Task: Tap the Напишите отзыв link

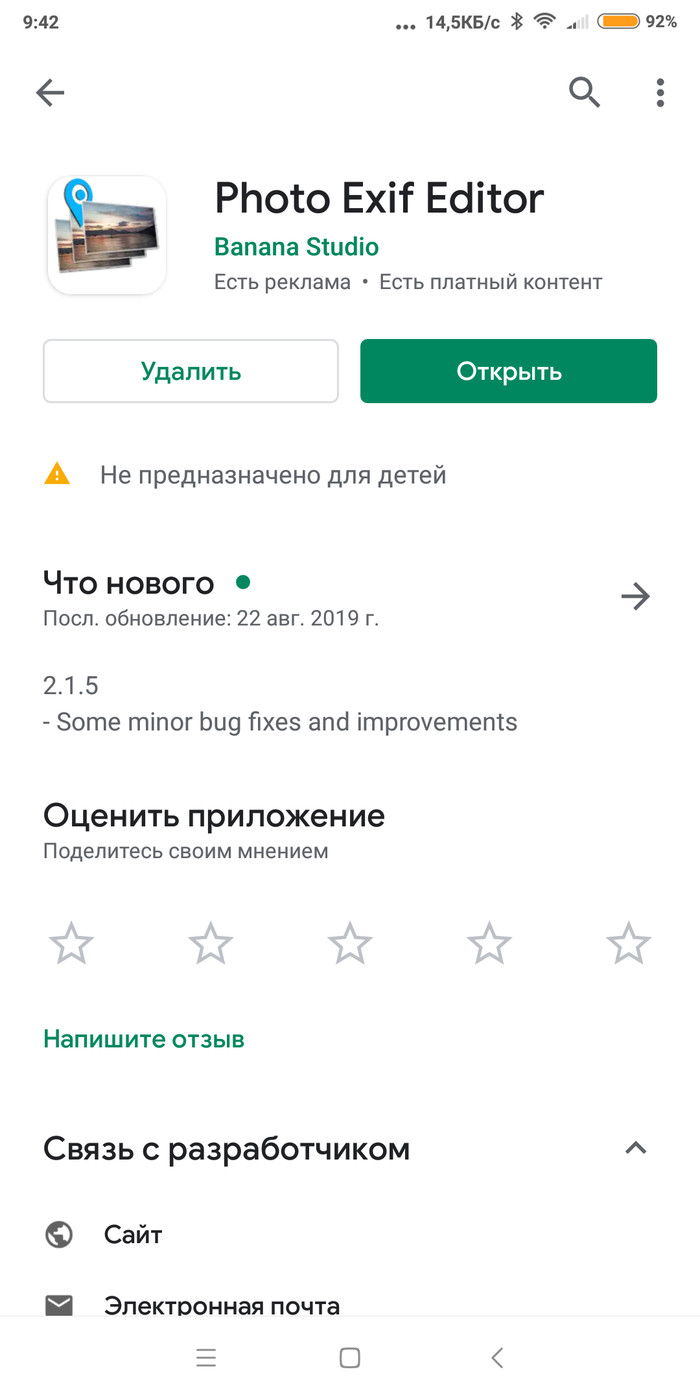Action: point(144,1039)
